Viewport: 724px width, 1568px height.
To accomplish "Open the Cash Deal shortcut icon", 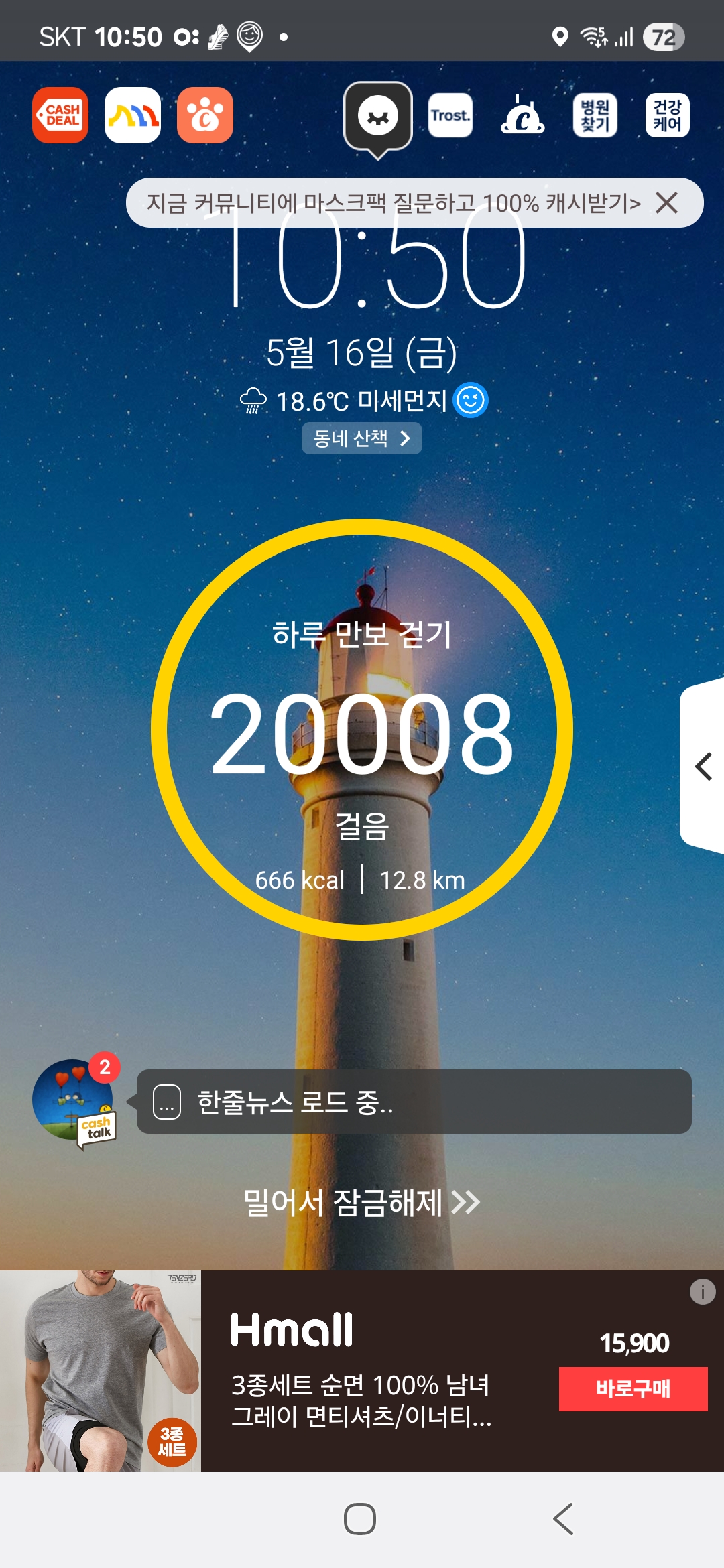I will 60,115.
